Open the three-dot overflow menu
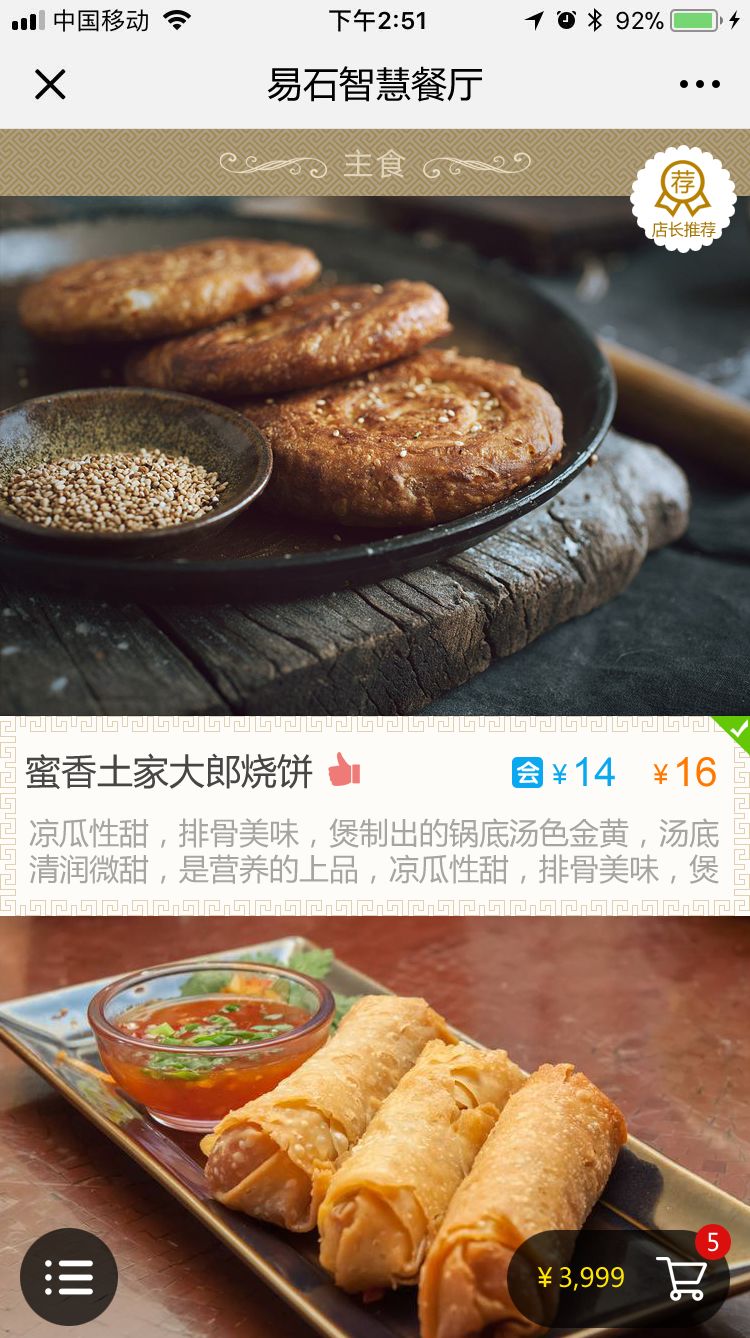Image resolution: width=750 pixels, height=1338 pixels. [699, 85]
